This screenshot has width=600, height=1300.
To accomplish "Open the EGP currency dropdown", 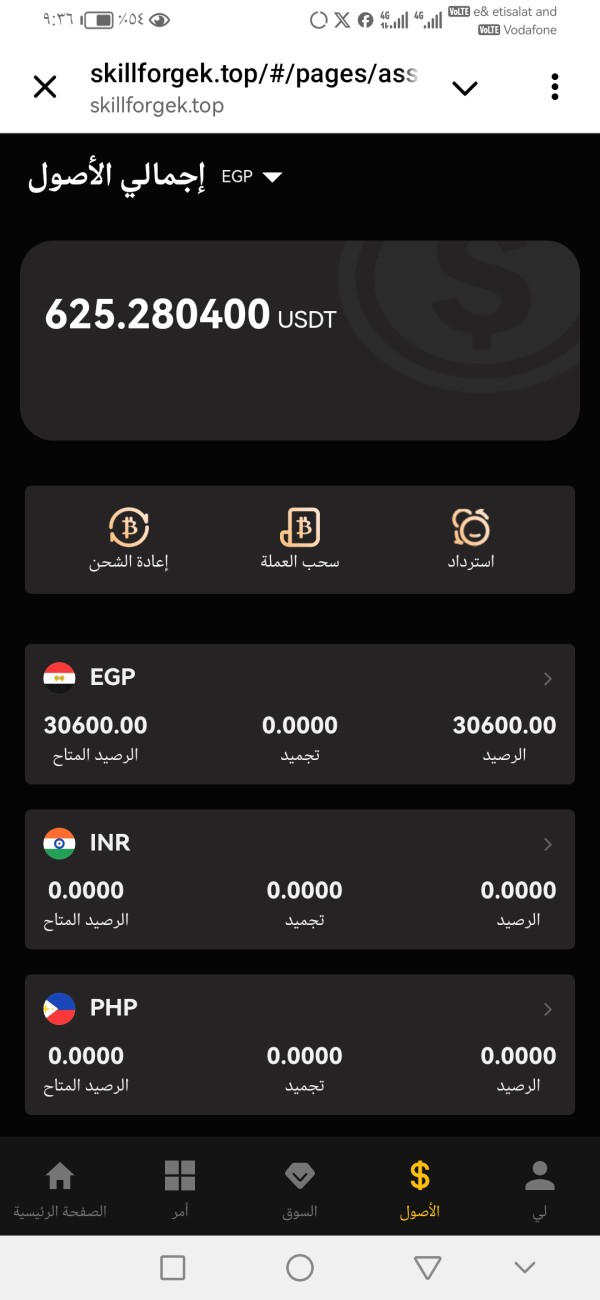I will click(x=252, y=177).
